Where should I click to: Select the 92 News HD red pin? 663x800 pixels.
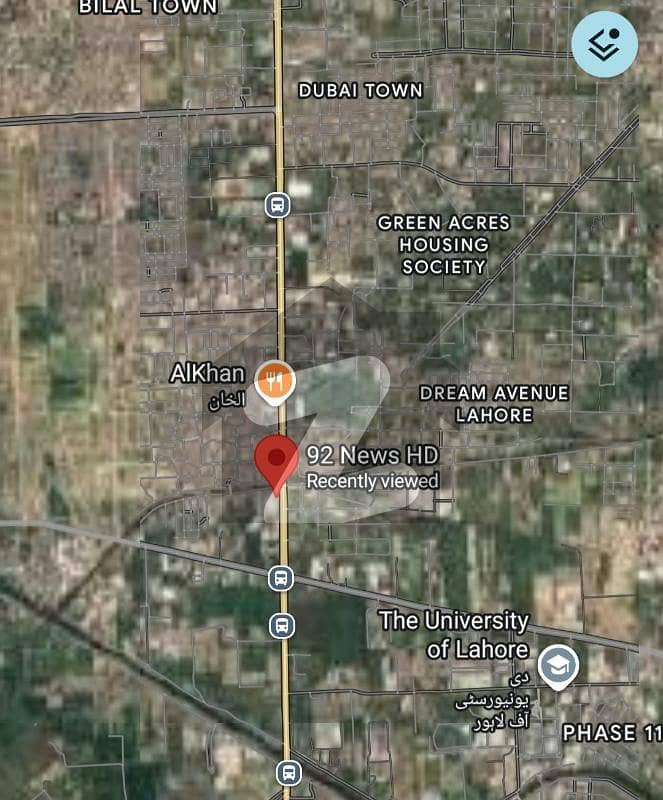coord(276,459)
